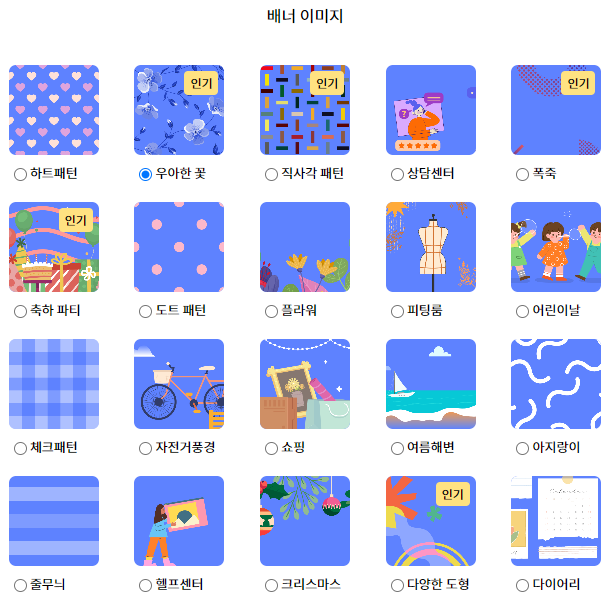
Task: Pick 헬프센터 banner radio
Action: click(146, 585)
